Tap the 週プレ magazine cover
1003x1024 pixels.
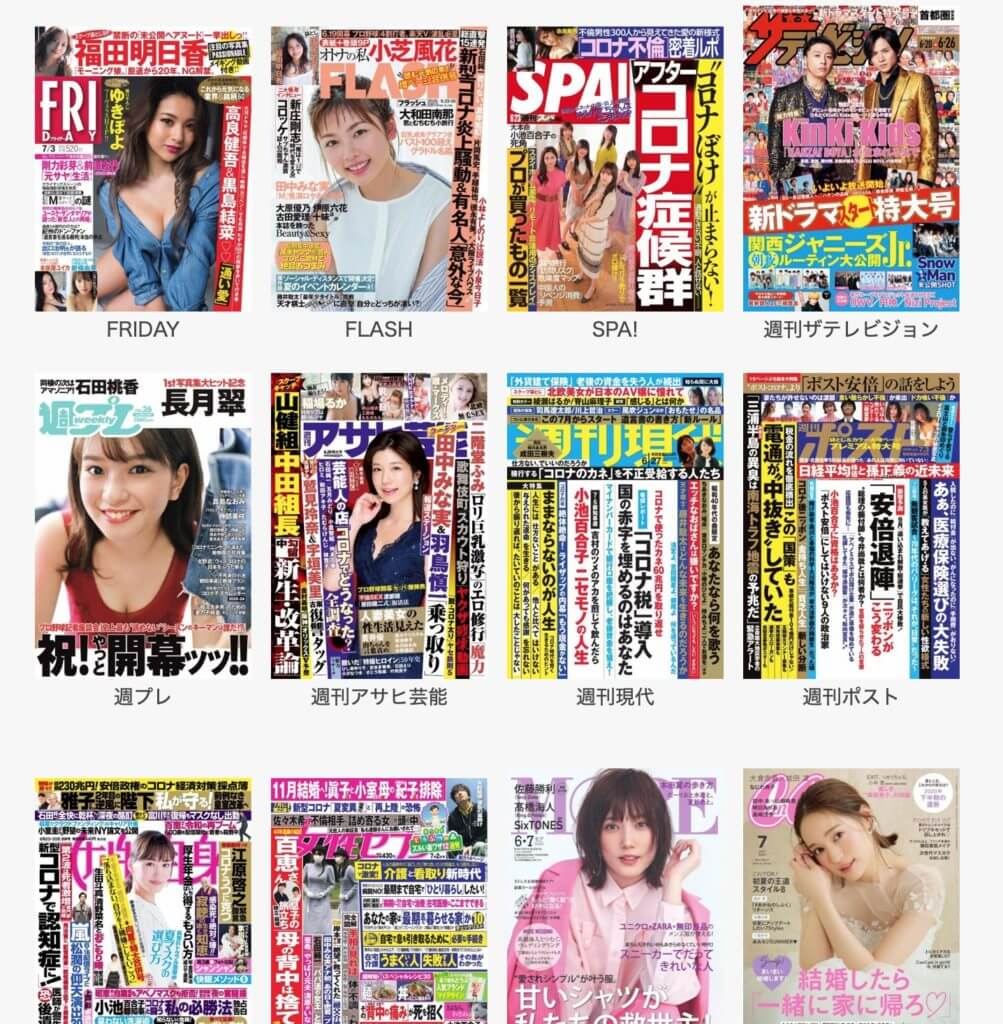coord(143,526)
